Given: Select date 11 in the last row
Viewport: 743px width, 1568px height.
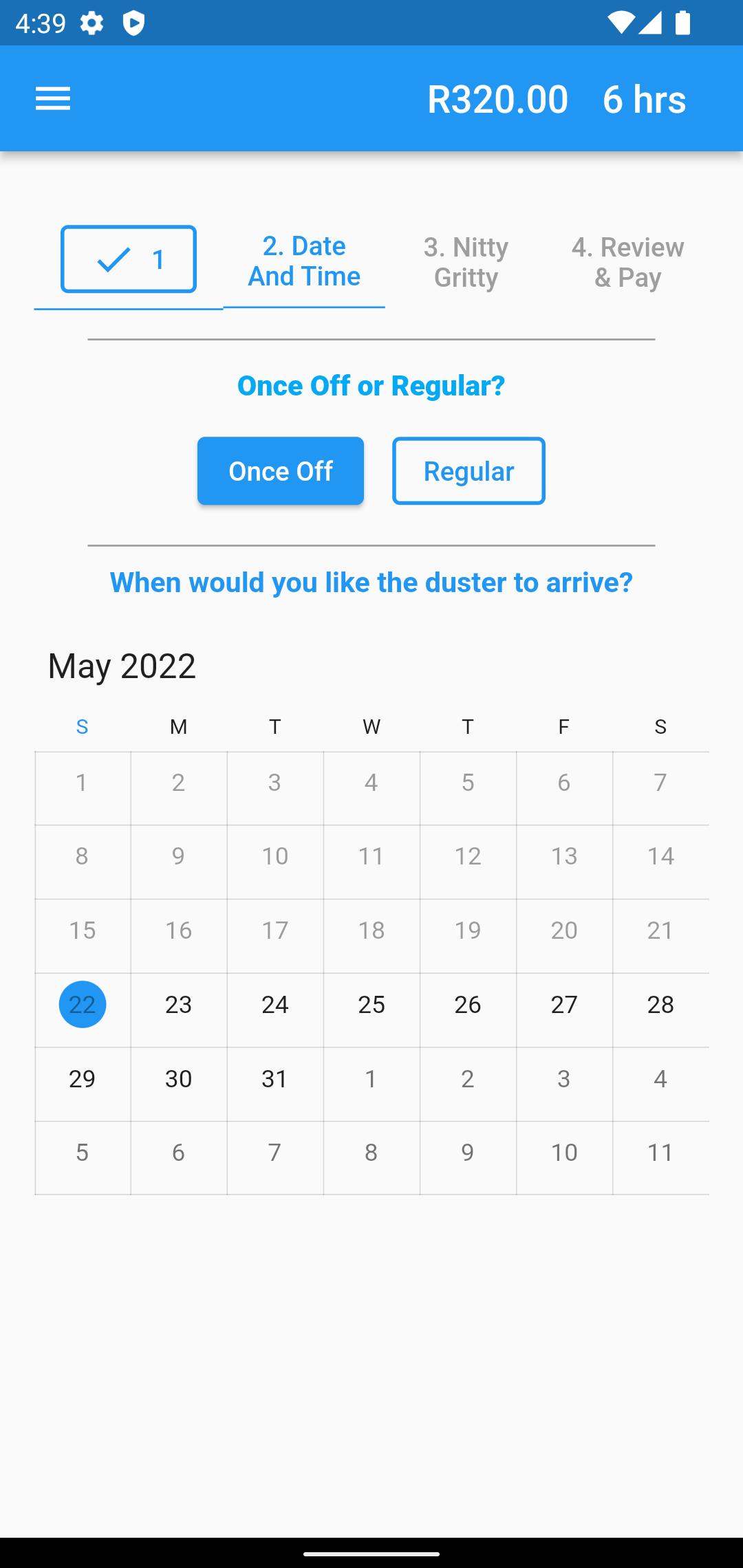Looking at the screenshot, I should (x=660, y=1153).
